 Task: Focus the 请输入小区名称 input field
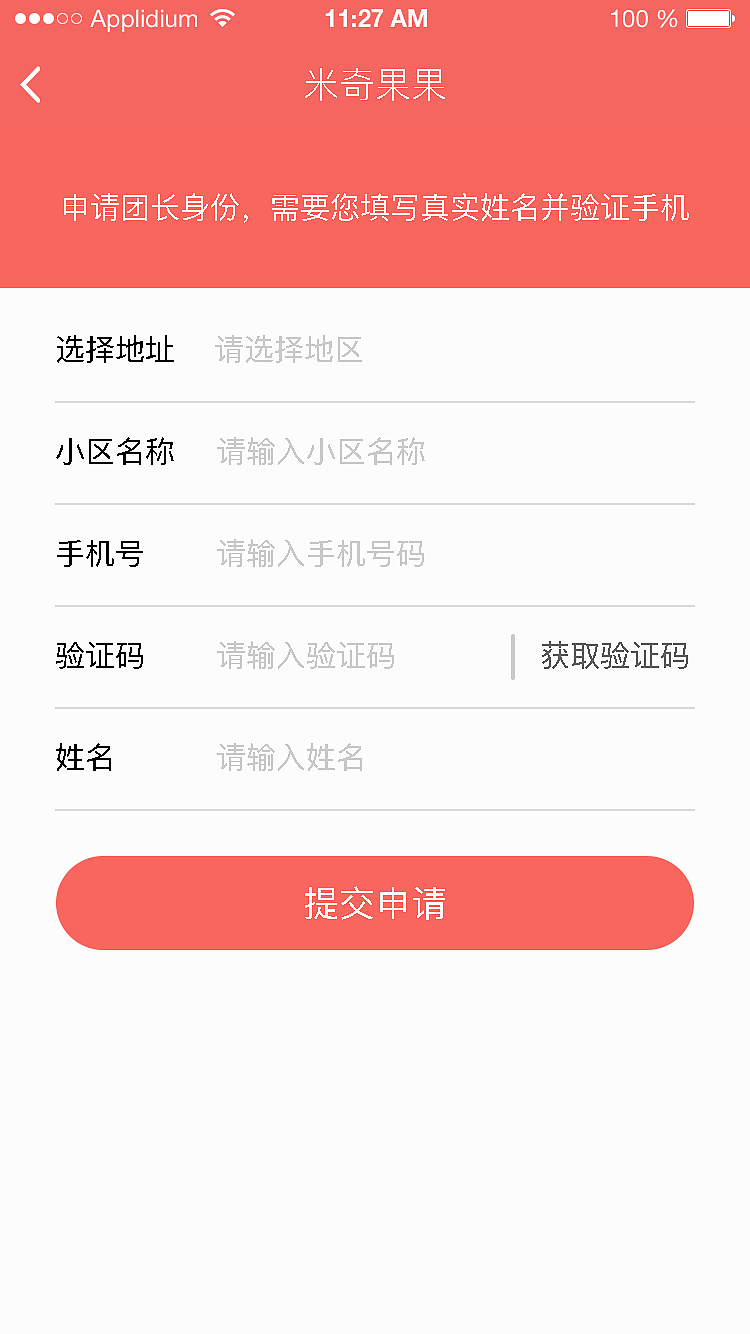320,452
